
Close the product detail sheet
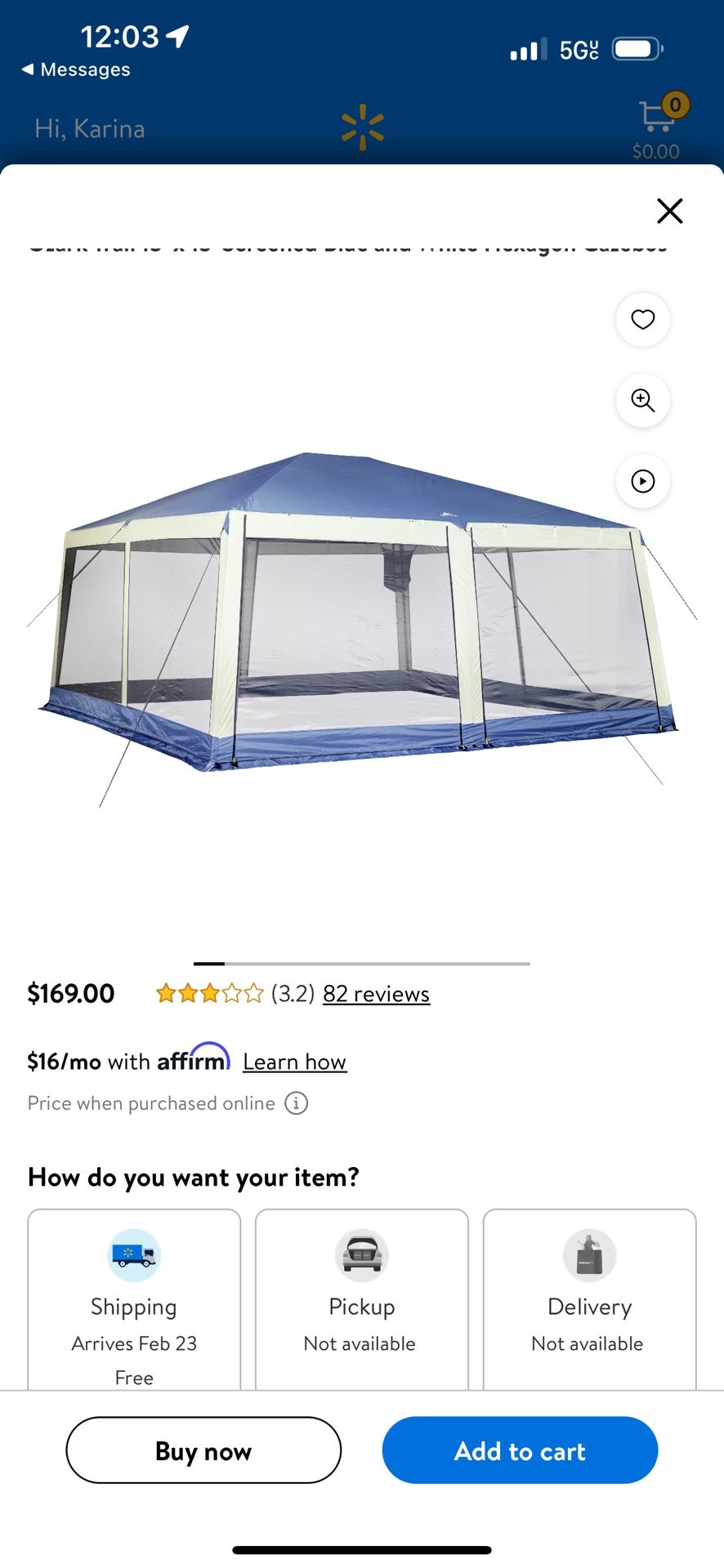(x=669, y=211)
